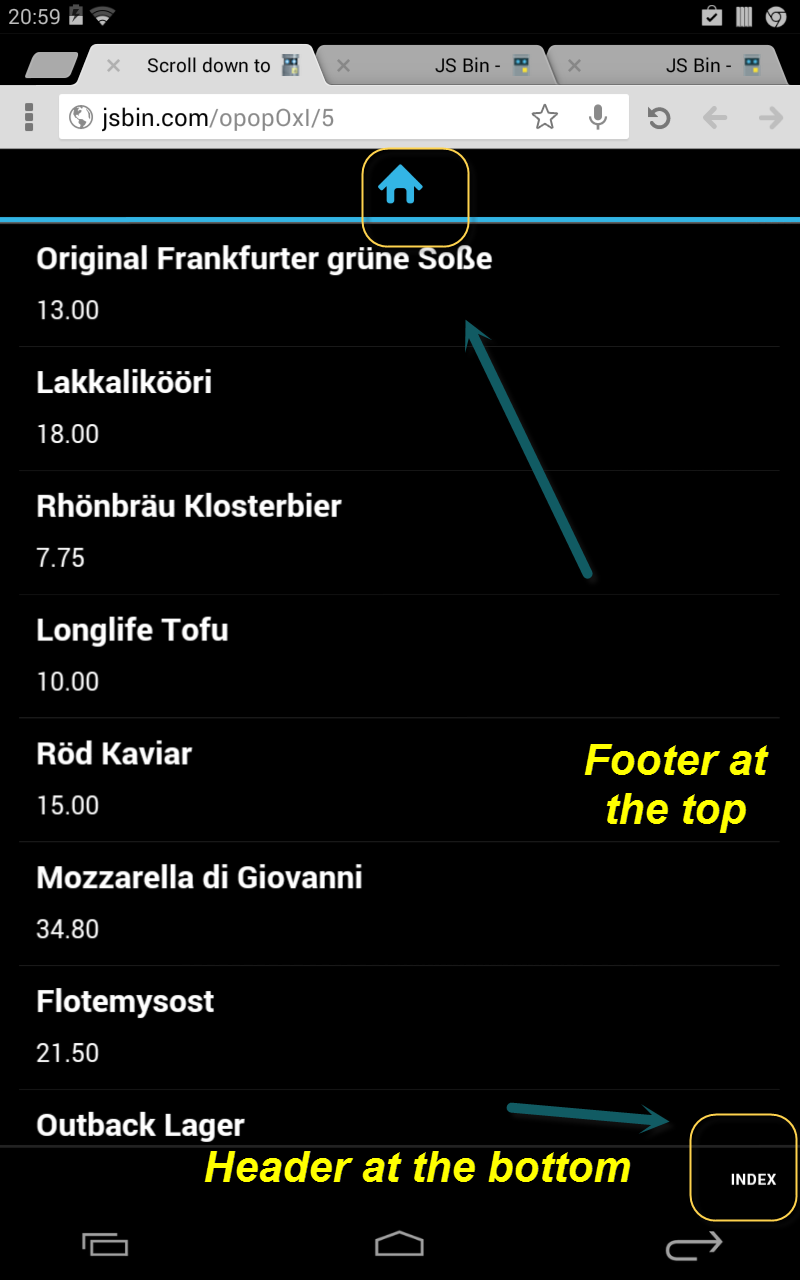Show recent apps
This screenshot has width=800, height=1280.
pos(105,1243)
